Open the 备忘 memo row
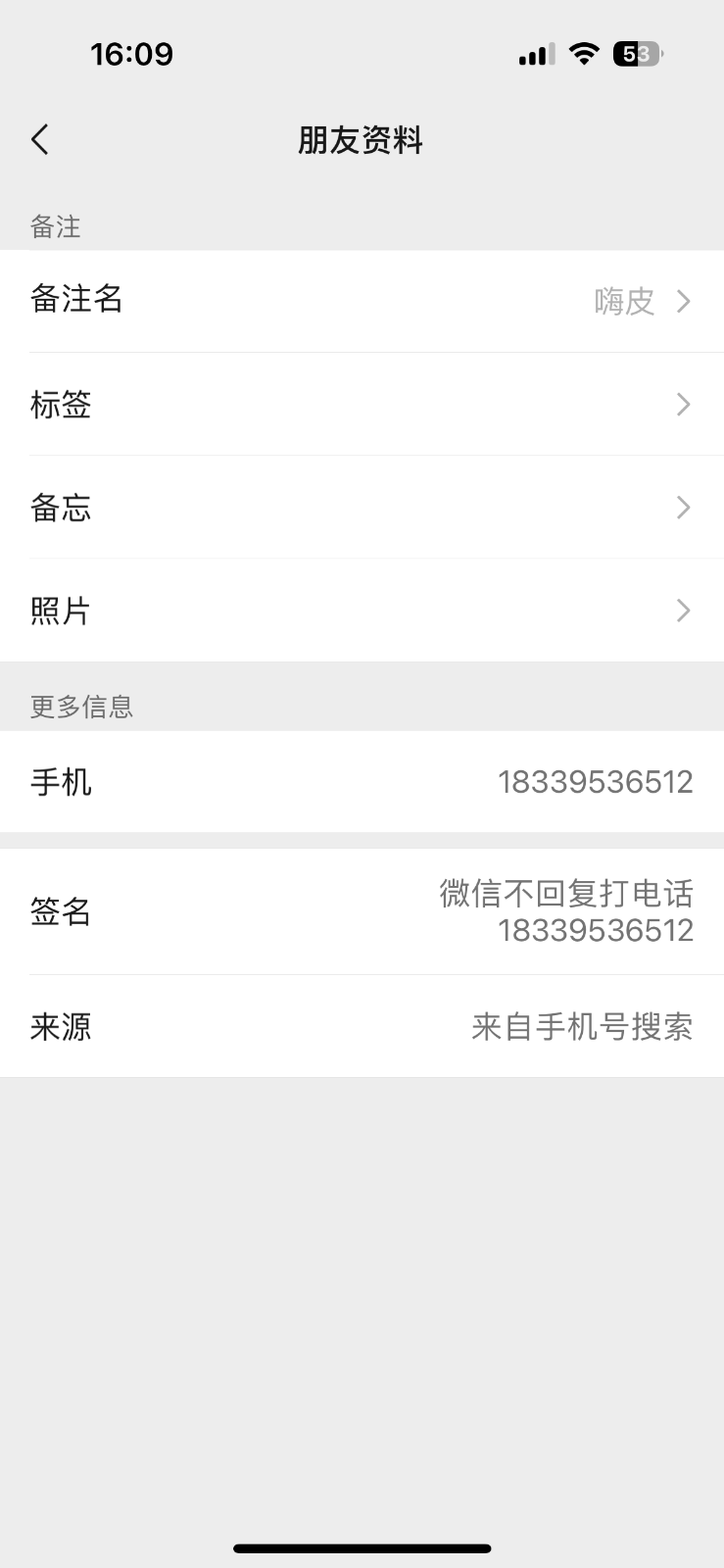Screen dimensions: 724x1568 click(x=362, y=508)
